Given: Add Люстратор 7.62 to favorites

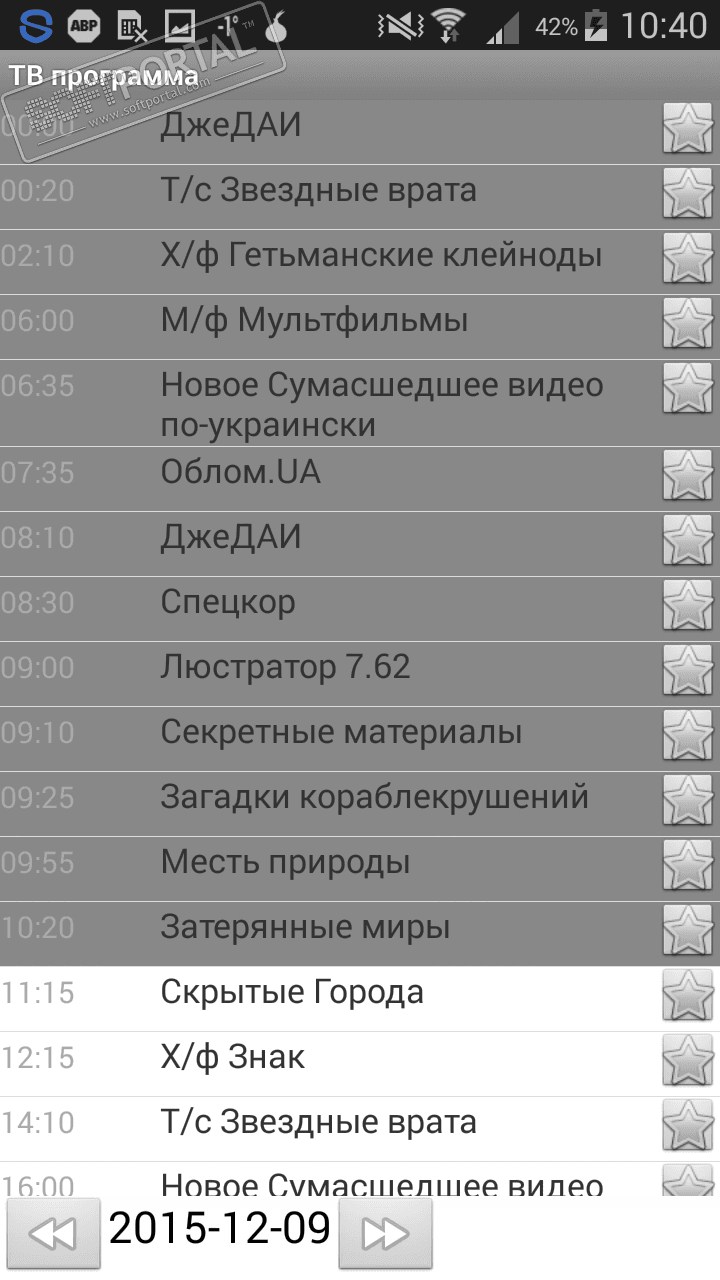Looking at the screenshot, I should coord(688,670).
